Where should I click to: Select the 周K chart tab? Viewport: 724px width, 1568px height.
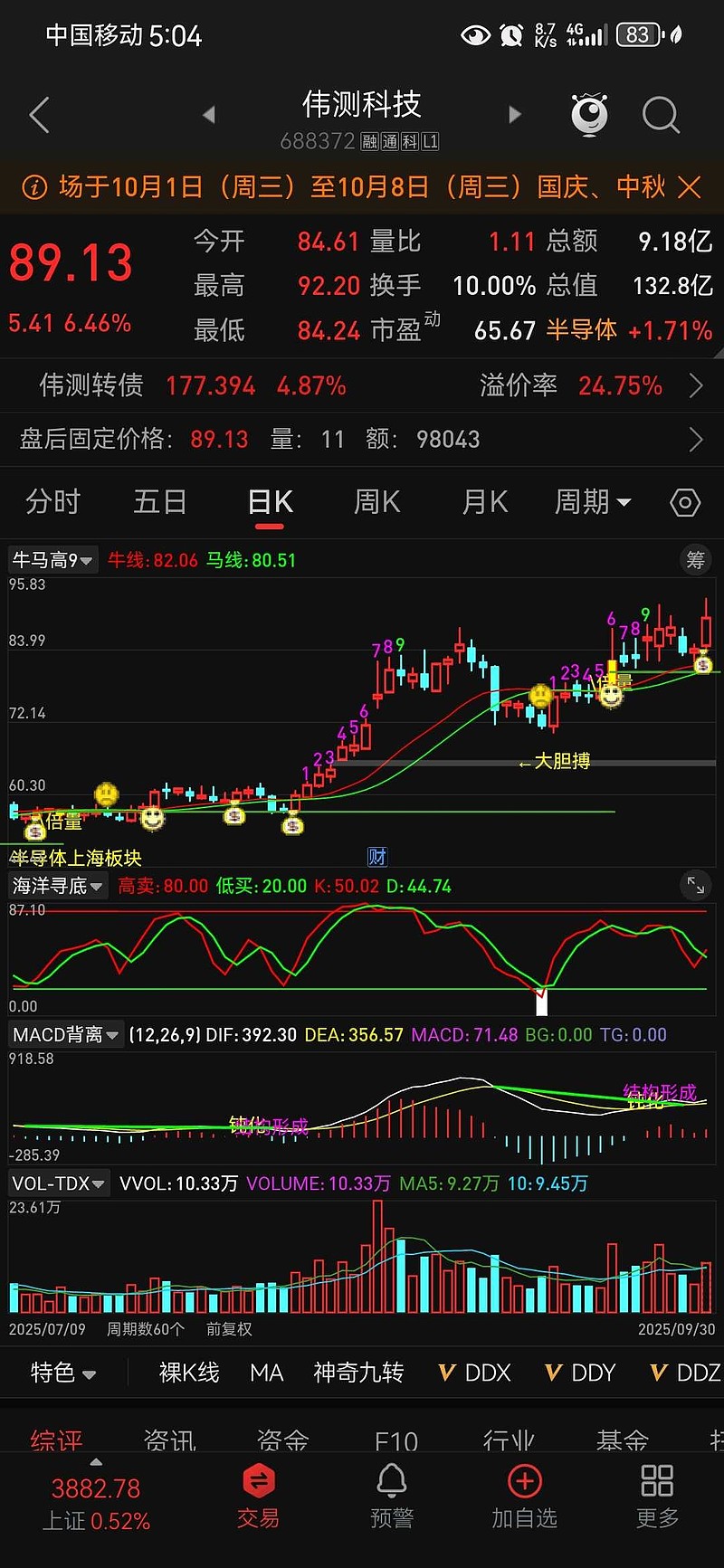click(376, 501)
